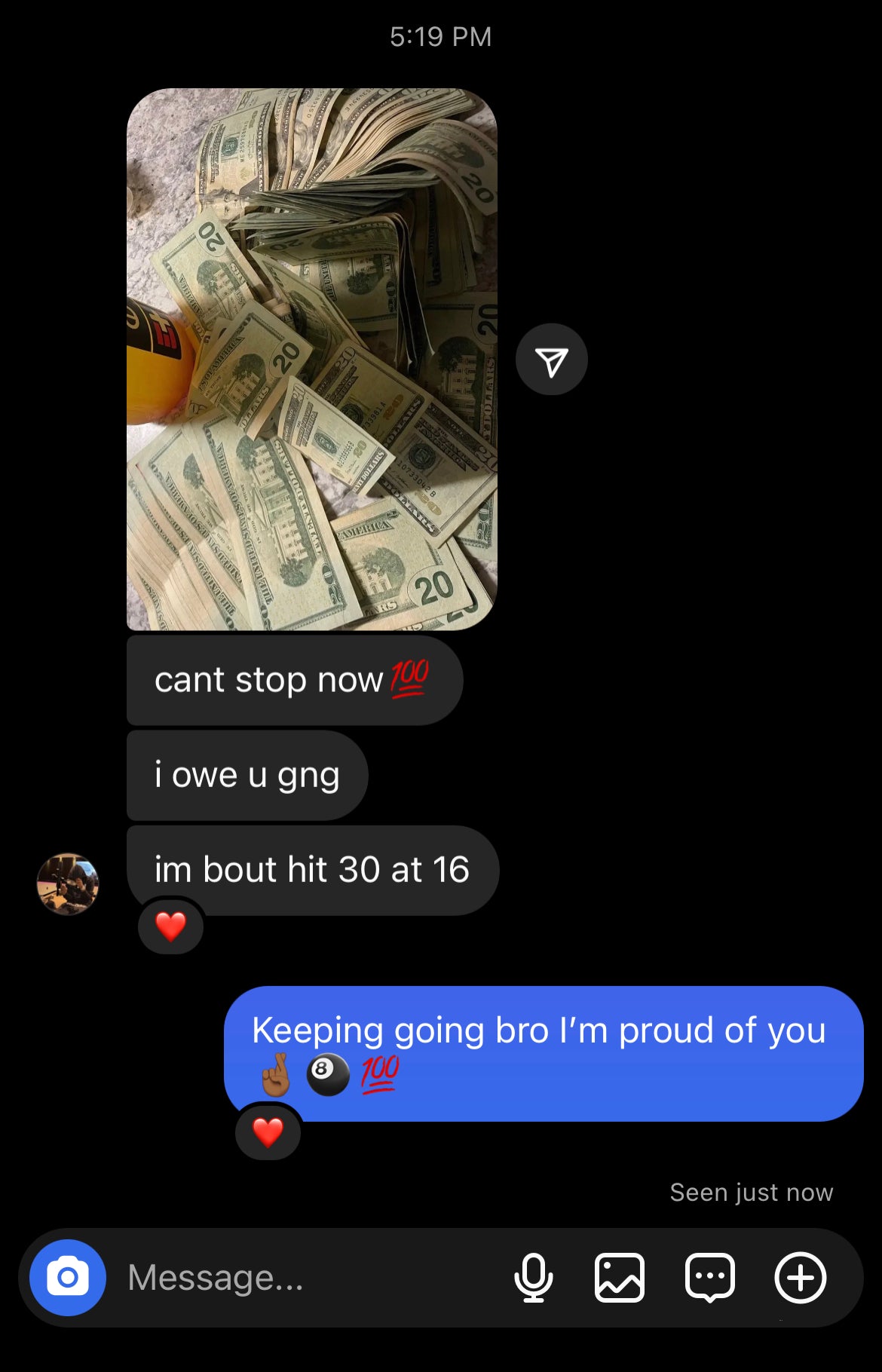Viewport: 882px width, 1372px height.
Task: Forward the money photo with share arrow
Action: [552, 360]
